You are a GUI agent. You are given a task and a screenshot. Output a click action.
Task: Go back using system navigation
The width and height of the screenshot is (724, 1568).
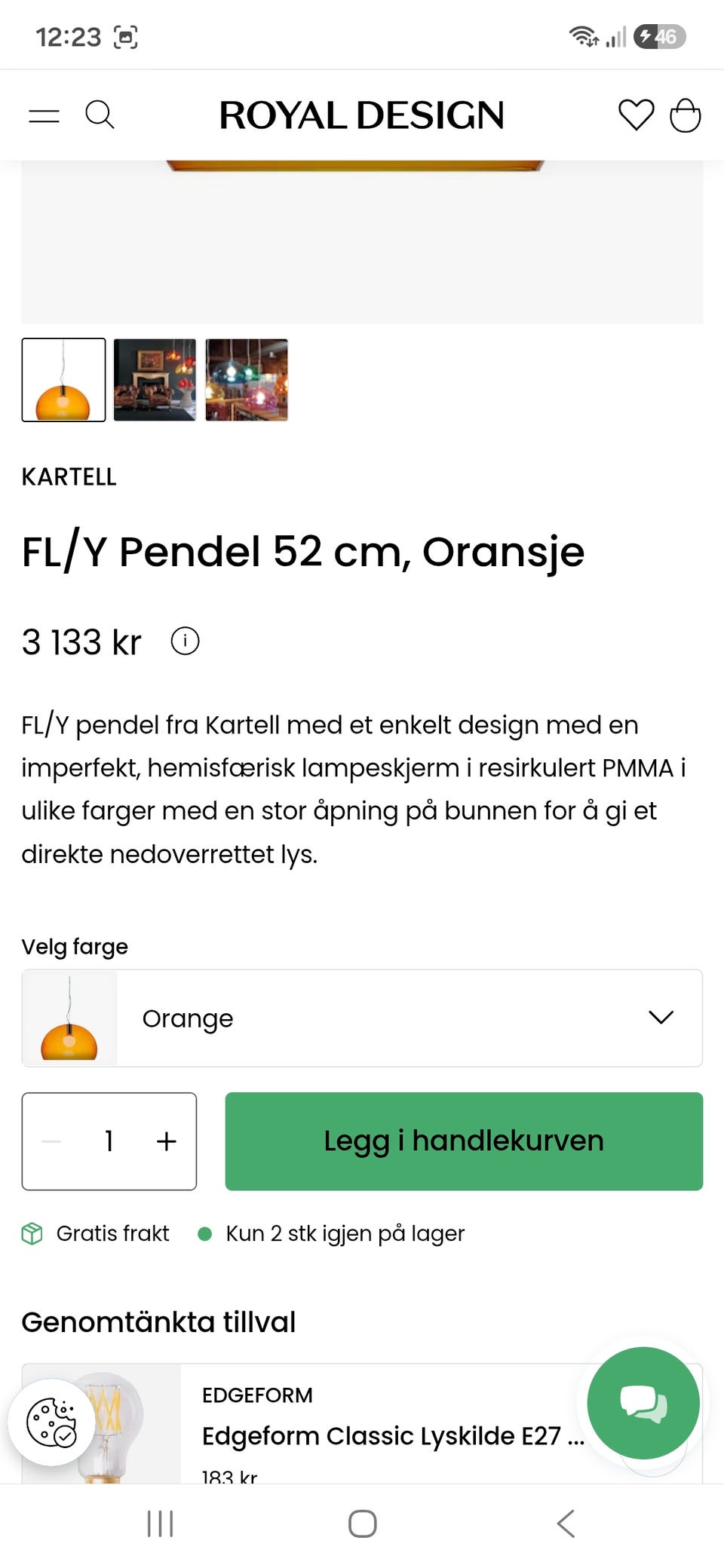566,1524
